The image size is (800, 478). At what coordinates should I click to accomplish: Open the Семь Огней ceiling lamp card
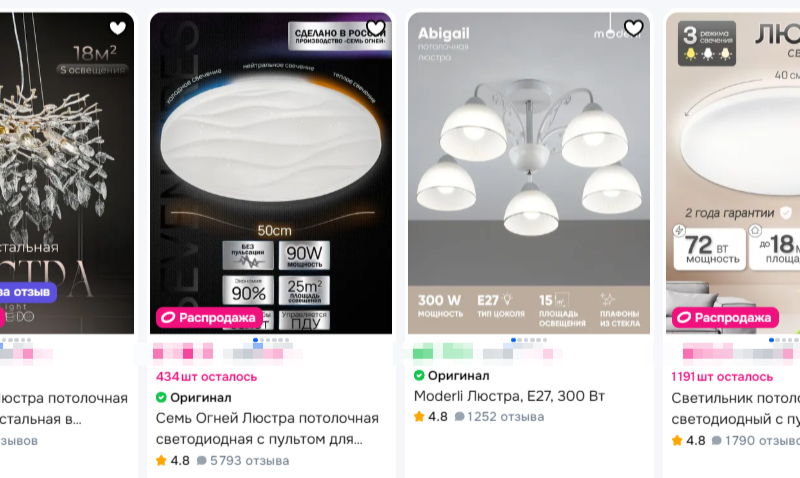pos(269,175)
